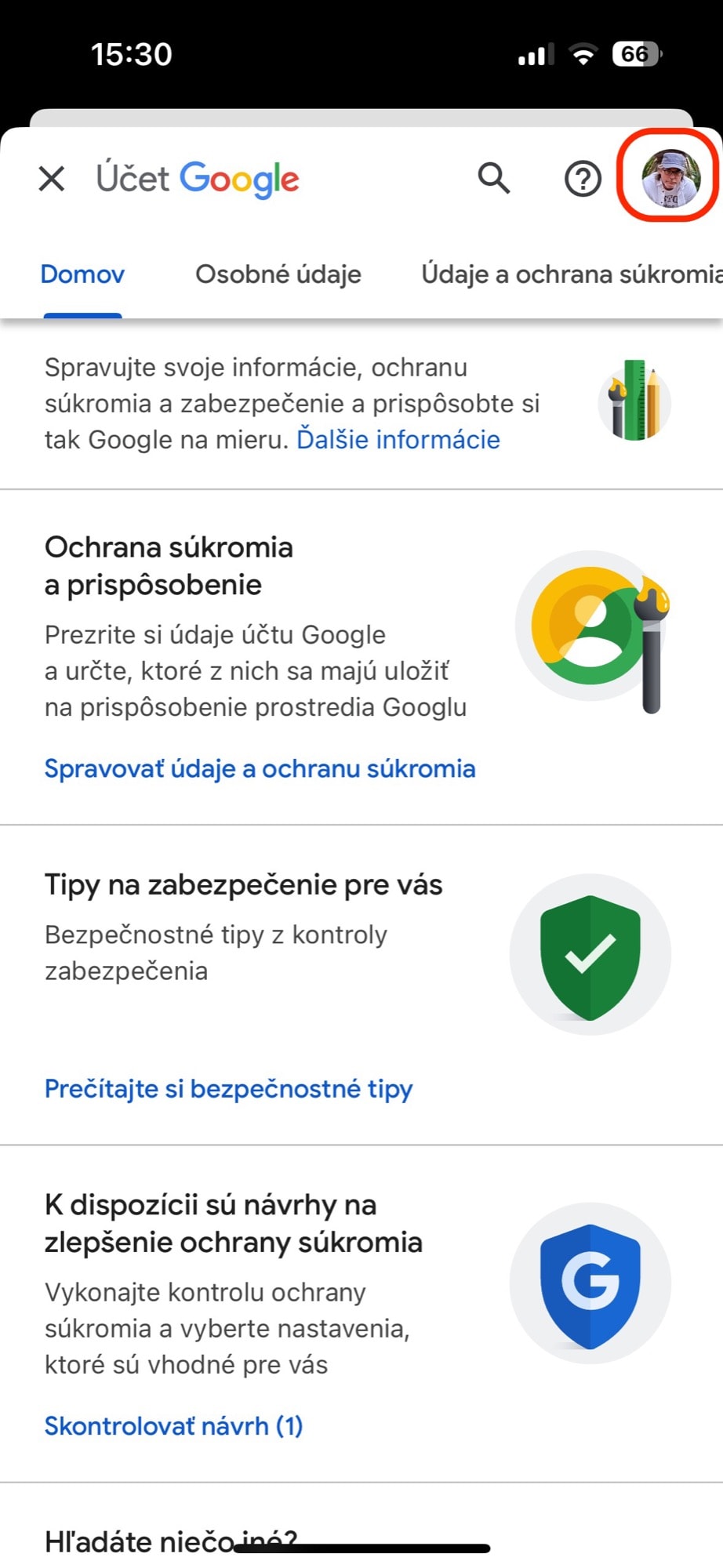The width and height of the screenshot is (723, 1568).
Task: Switch to Údaje a ochrana súkromia tab
Action: (x=572, y=274)
